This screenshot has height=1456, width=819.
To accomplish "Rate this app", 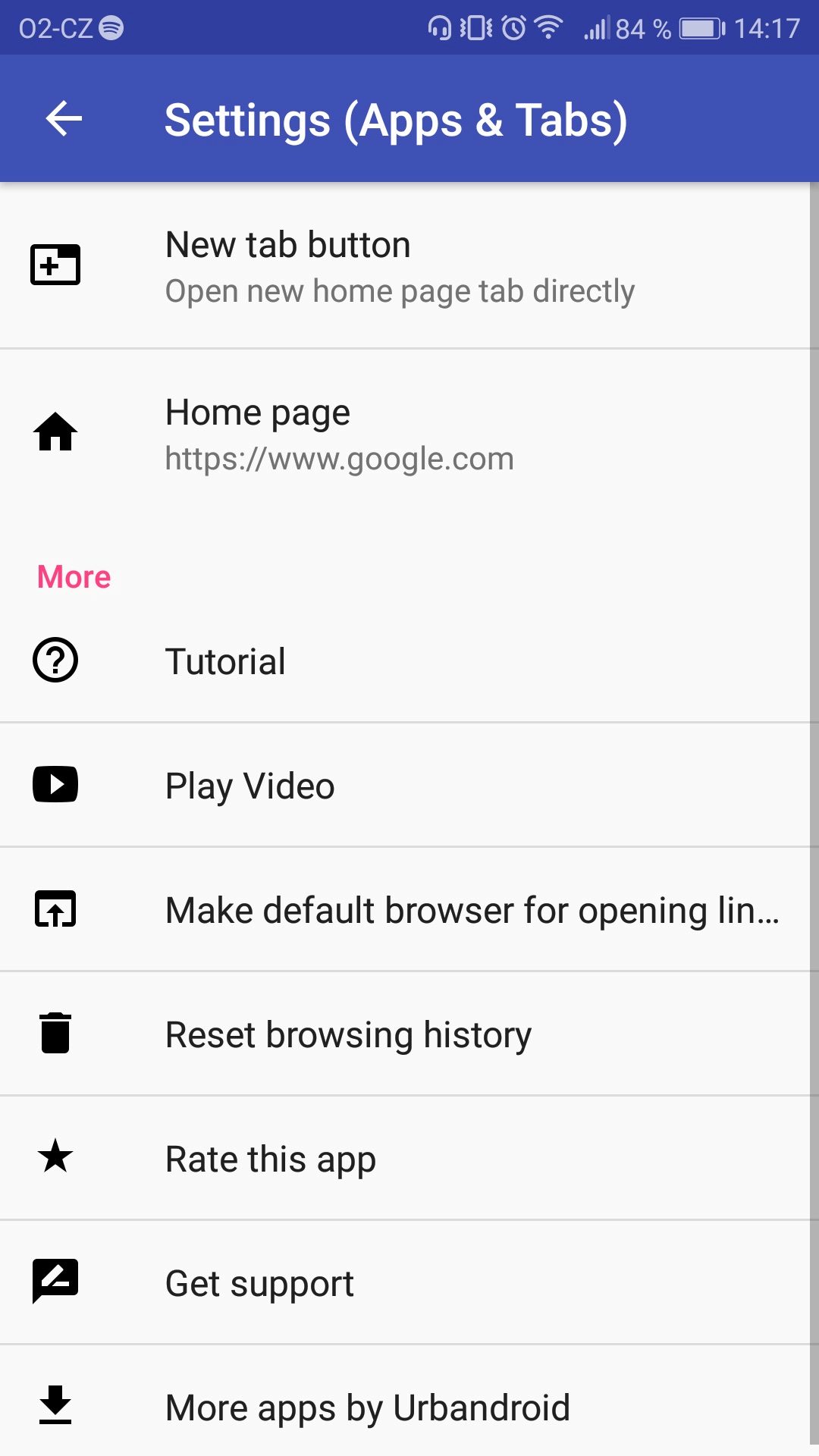I will 405,1158.
